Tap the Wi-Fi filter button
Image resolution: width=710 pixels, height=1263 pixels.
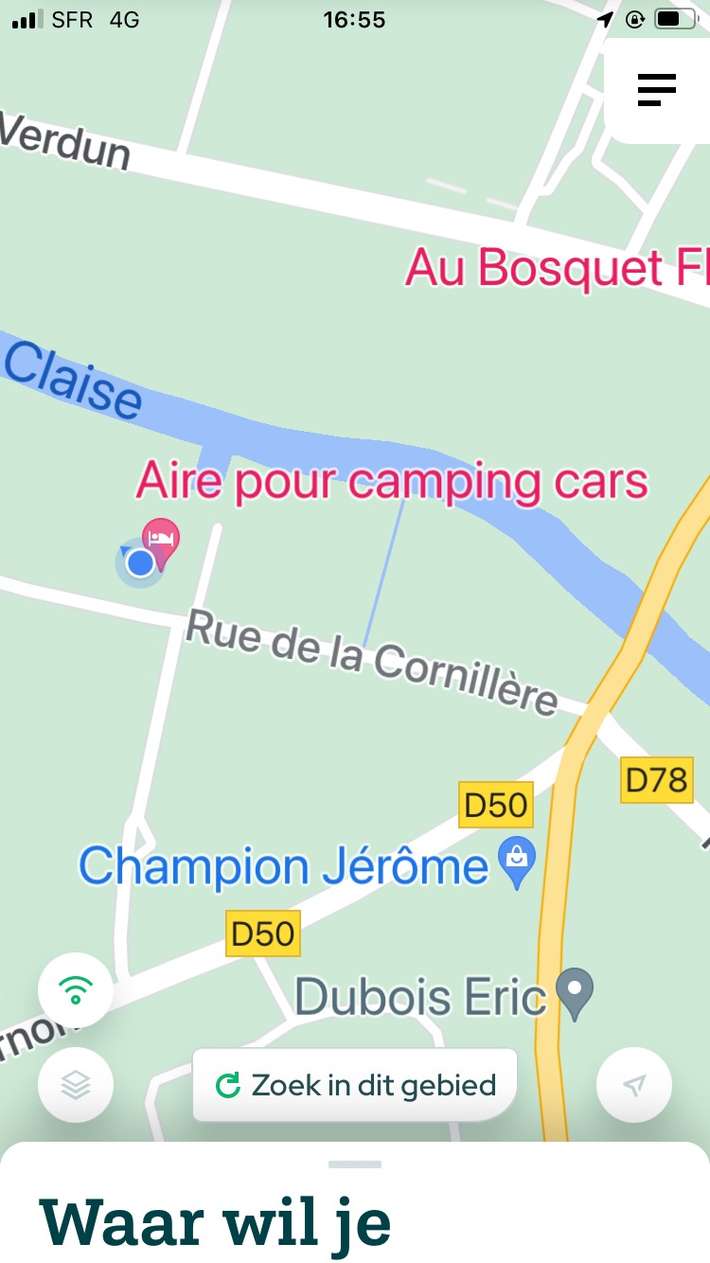[x=76, y=990]
